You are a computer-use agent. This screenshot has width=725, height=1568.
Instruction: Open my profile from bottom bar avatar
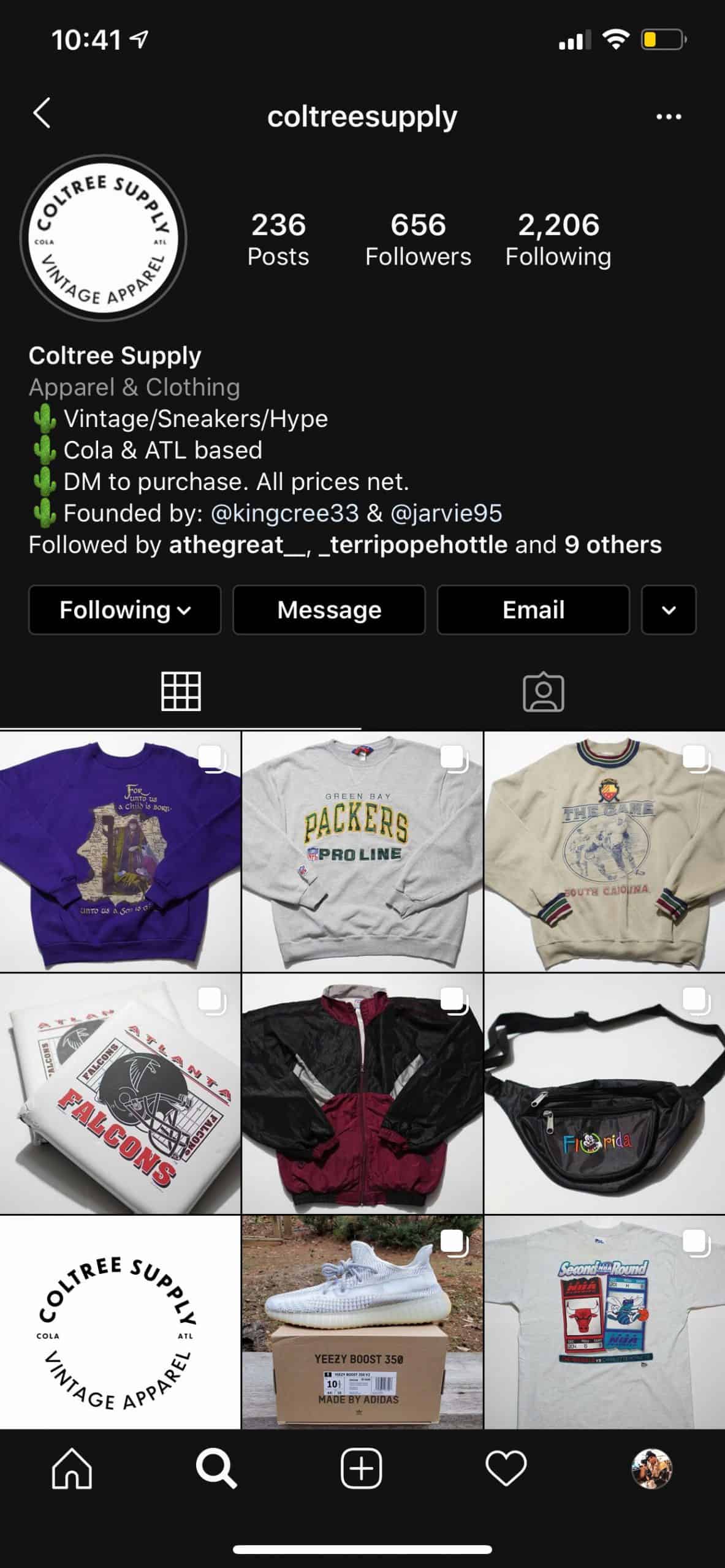(651, 1469)
